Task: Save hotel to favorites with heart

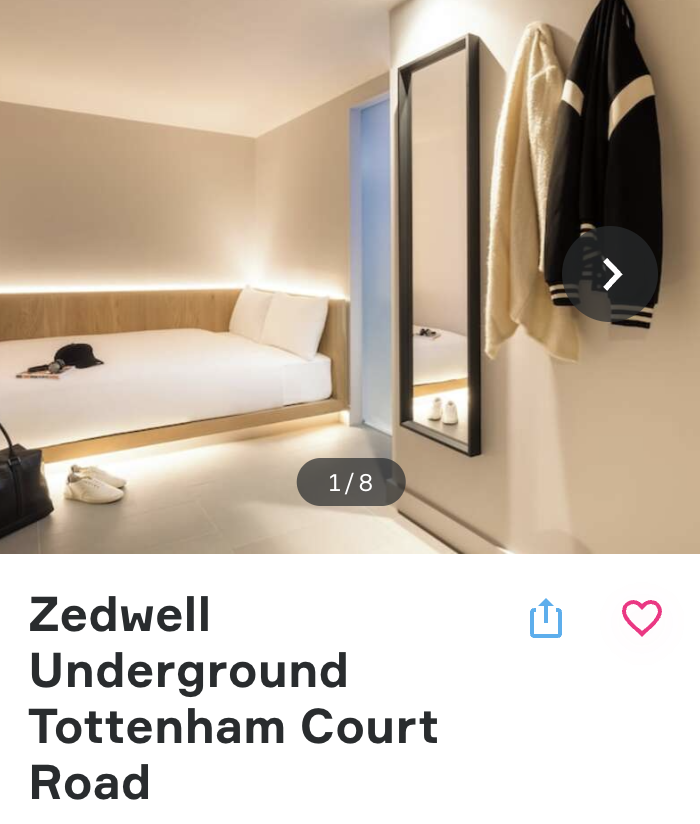Action: (x=641, y=618)
